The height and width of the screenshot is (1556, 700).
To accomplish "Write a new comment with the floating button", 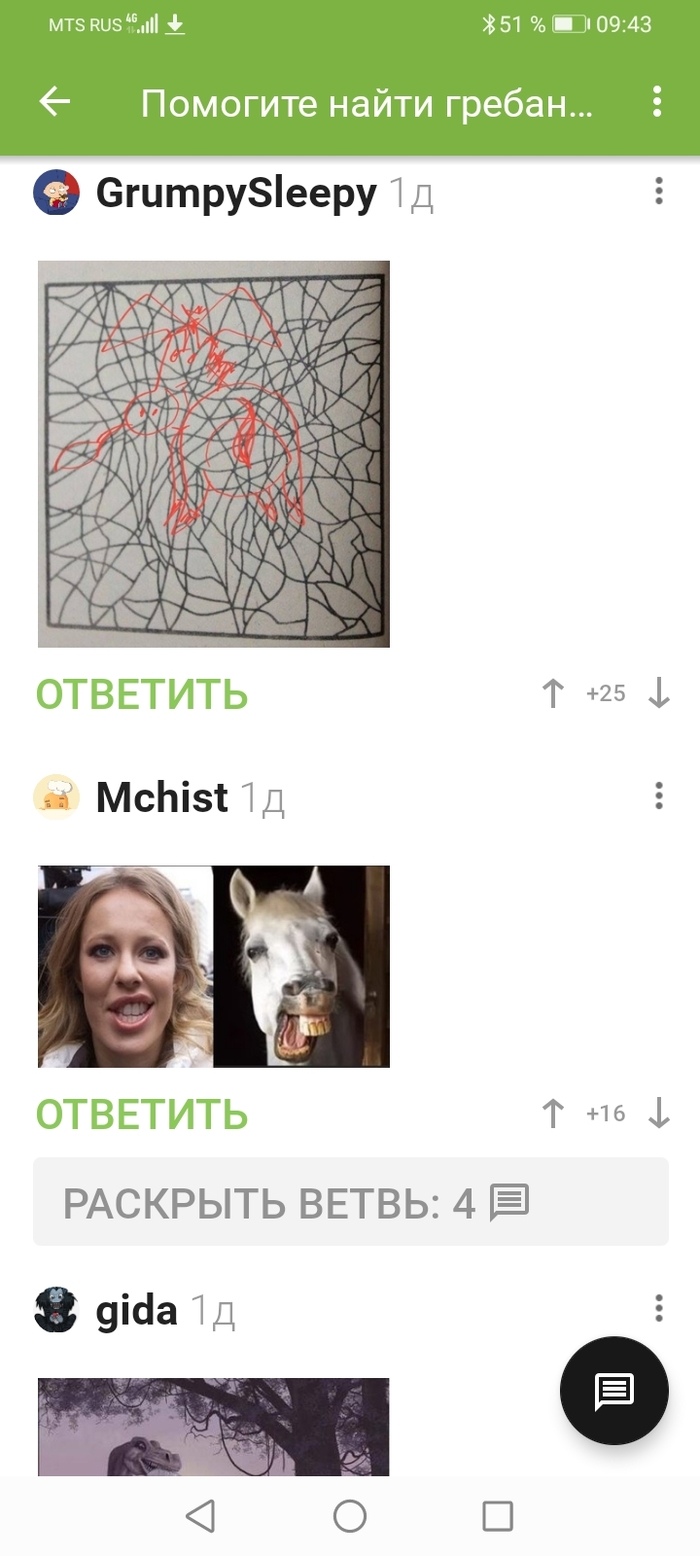I will pyautogui.click(x=613, y=1390).
